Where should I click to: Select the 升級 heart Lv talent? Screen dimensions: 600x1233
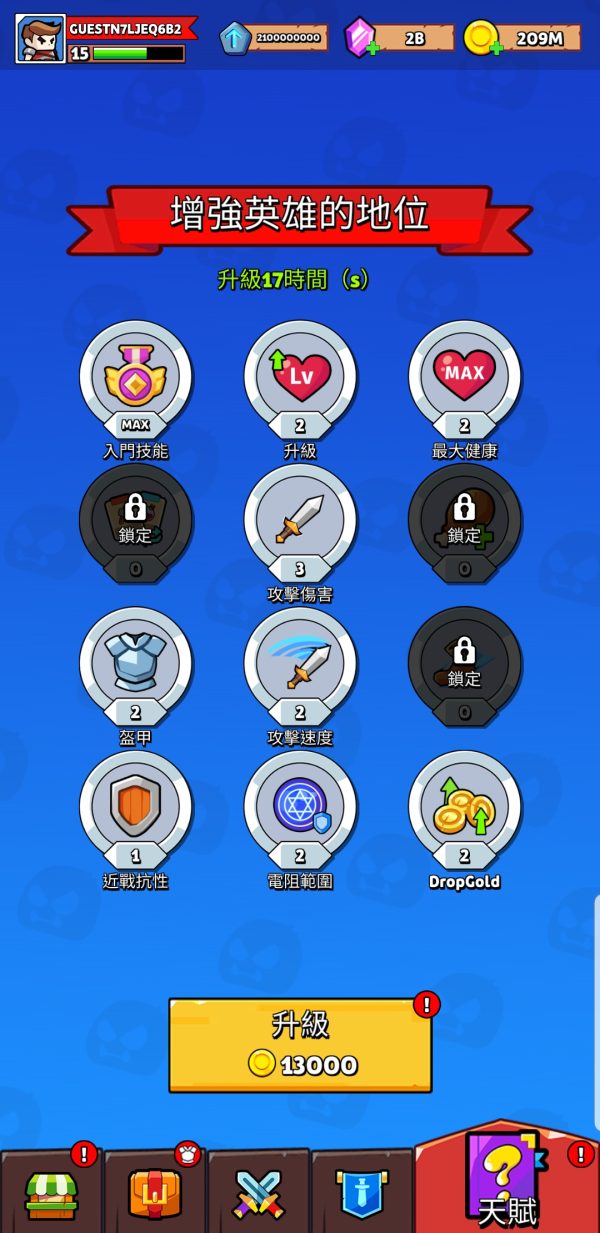[300, 377]
